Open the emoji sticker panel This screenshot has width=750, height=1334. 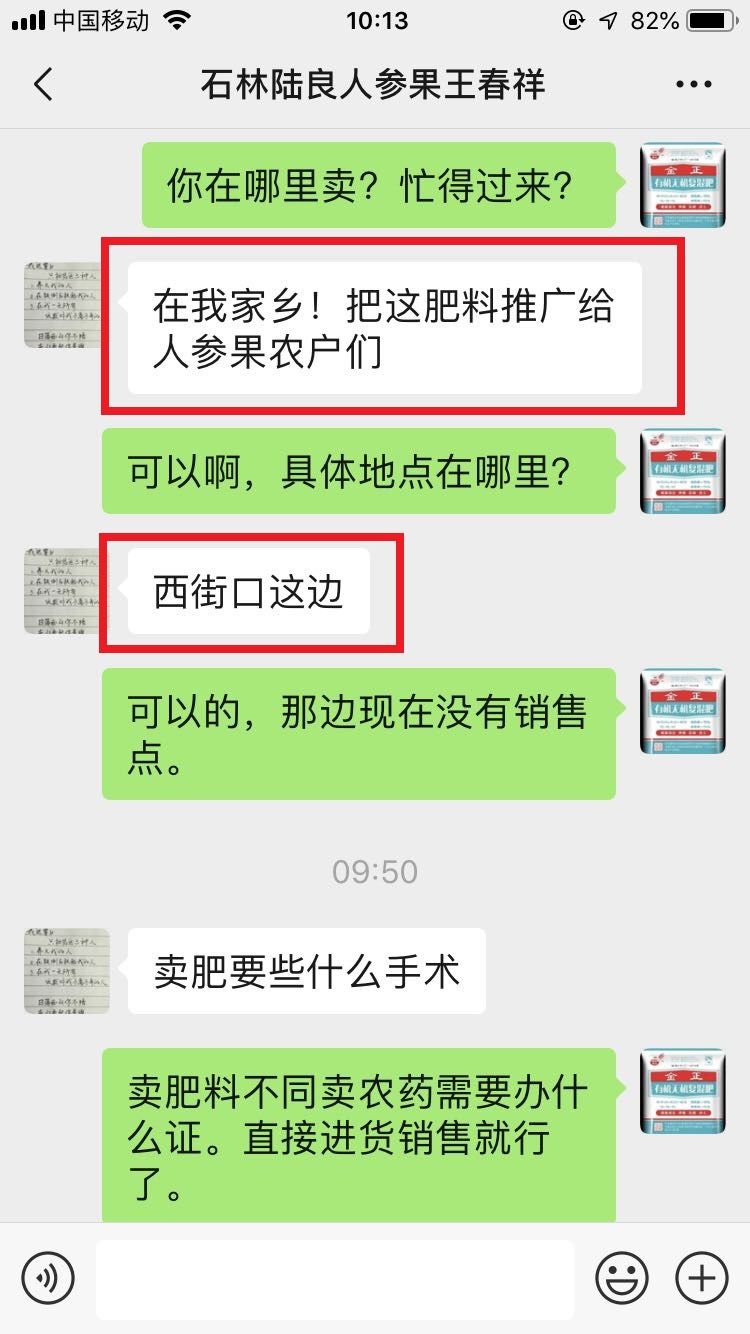coord(622,1278)
